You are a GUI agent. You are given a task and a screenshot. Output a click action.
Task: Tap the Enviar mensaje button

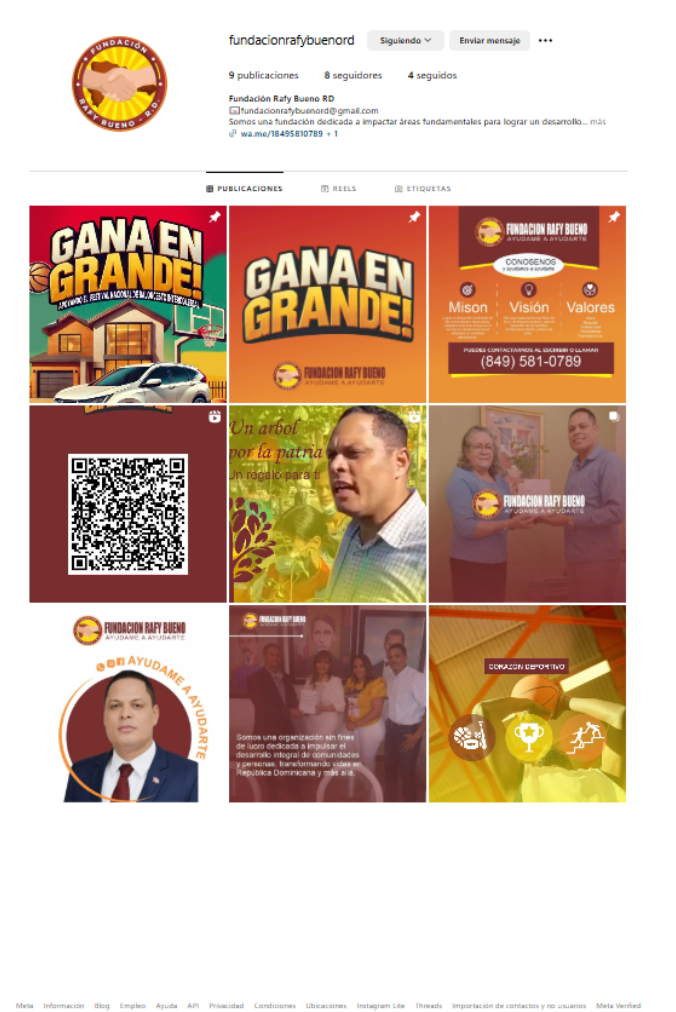(x=489, y=41)
